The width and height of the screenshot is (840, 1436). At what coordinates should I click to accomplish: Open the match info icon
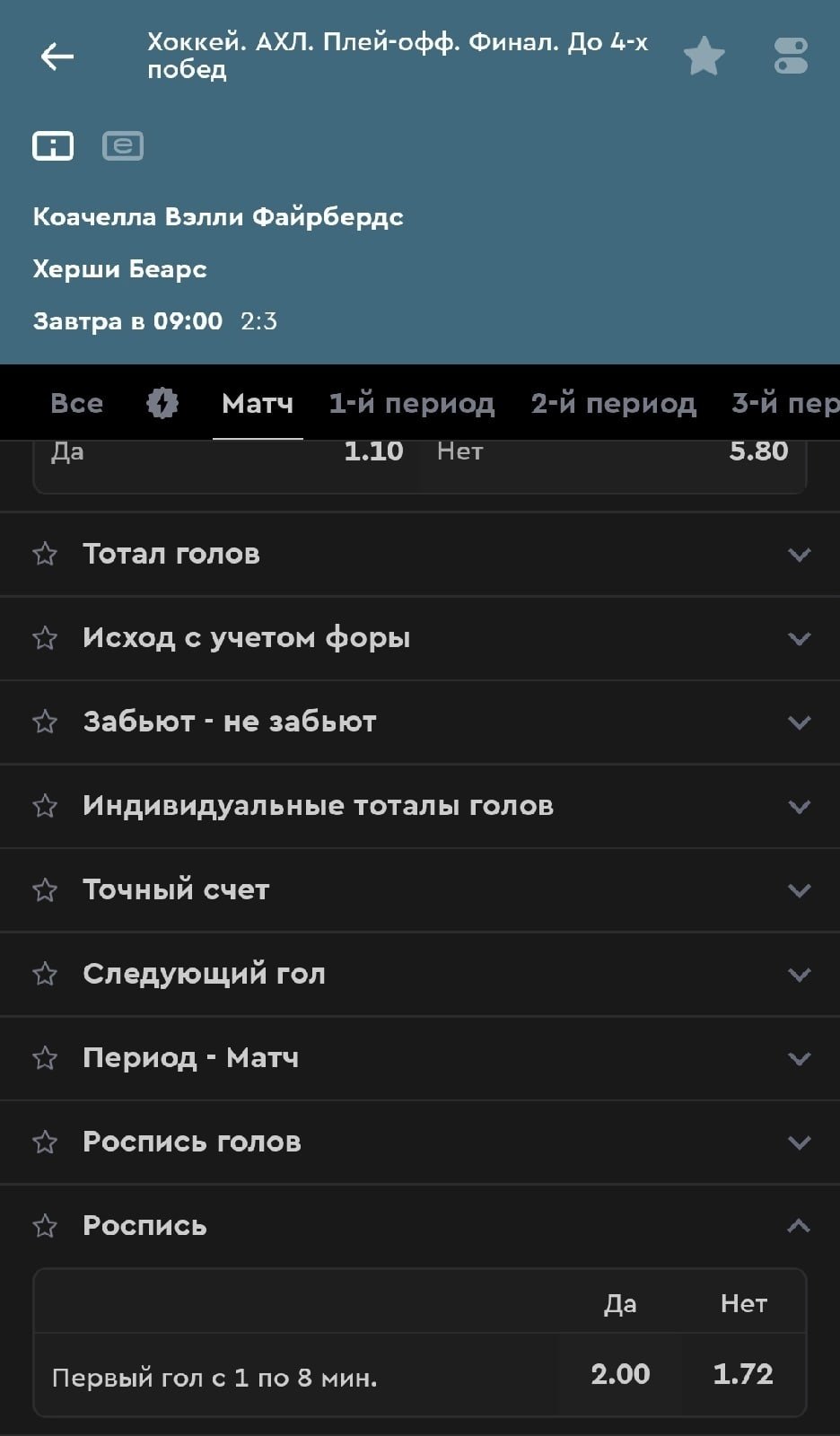click(53, 145)
